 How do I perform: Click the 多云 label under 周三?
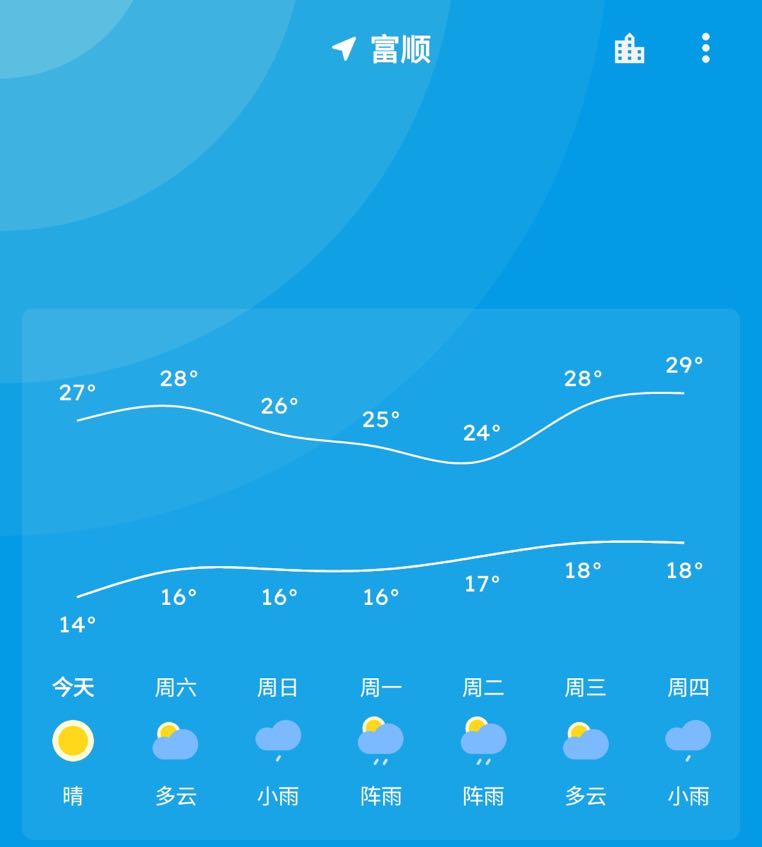(586, 797)
